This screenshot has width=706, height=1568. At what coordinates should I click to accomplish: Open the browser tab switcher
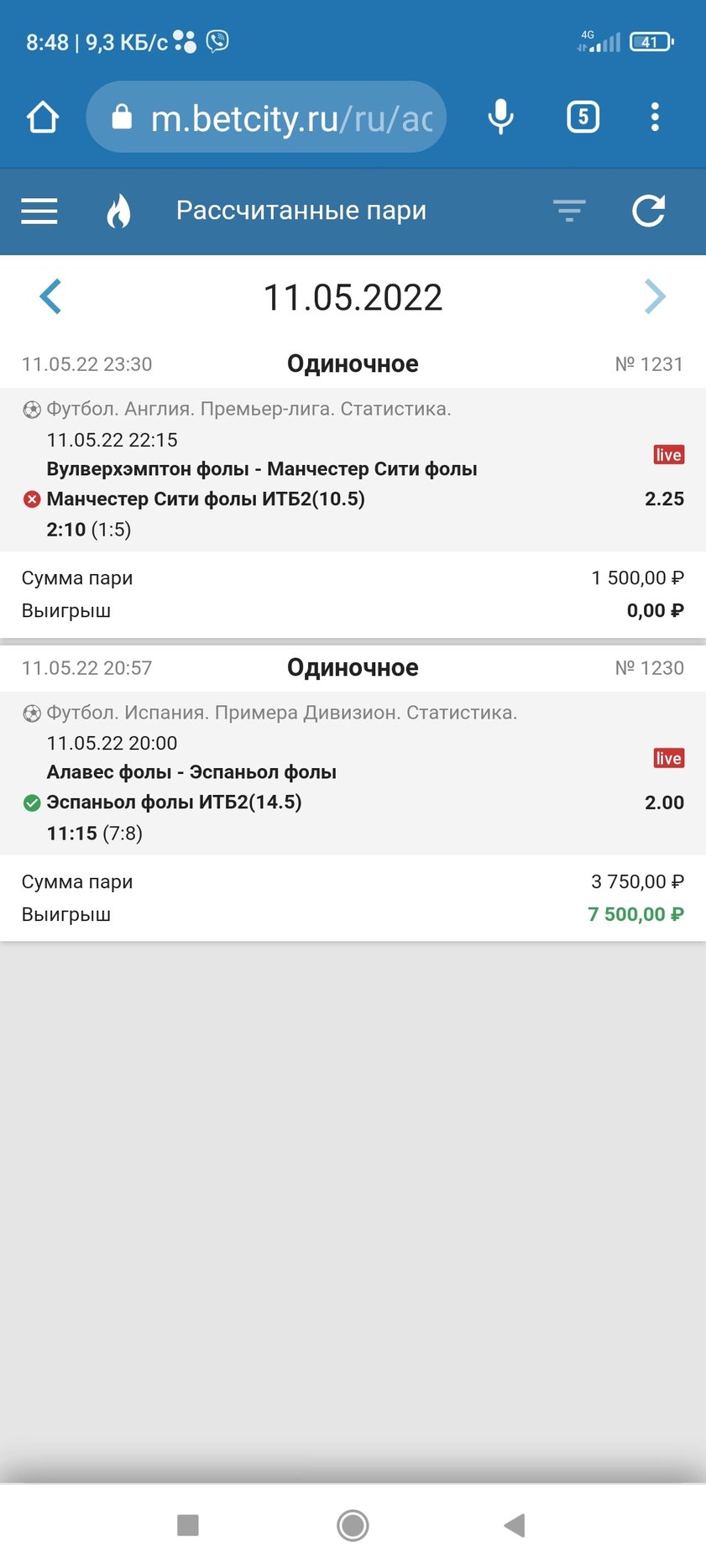583,118
